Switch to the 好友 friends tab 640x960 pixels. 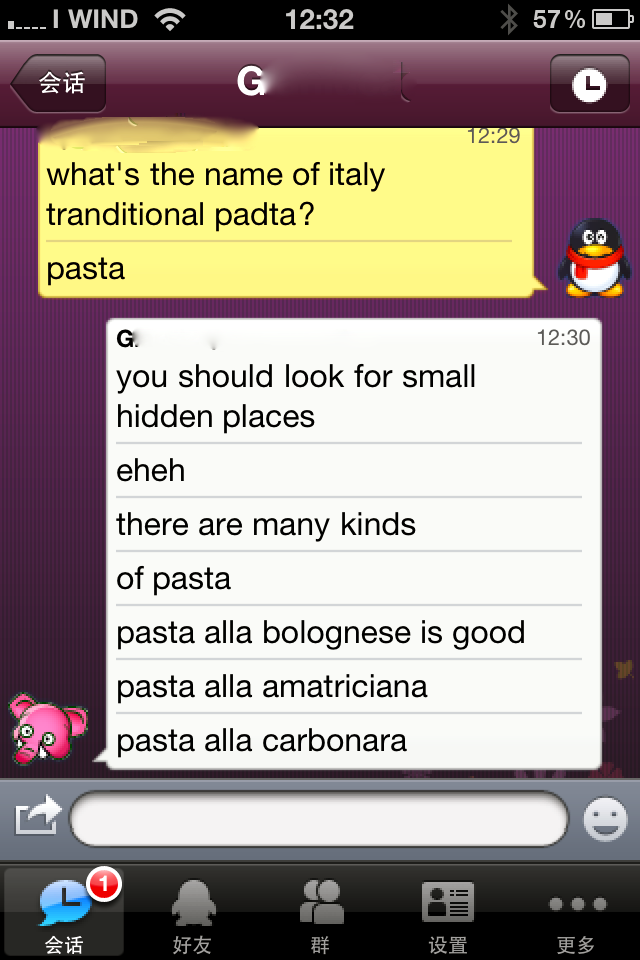(x=192, y=915)
